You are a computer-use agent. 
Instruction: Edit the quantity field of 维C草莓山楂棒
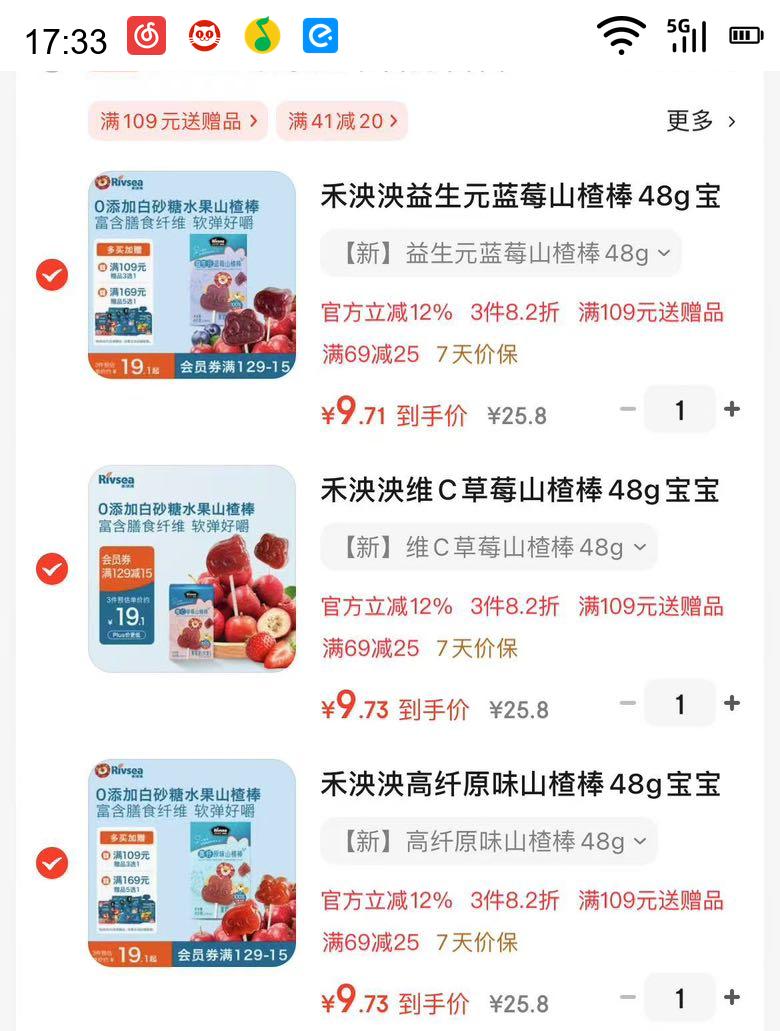[x=680, y=704]
